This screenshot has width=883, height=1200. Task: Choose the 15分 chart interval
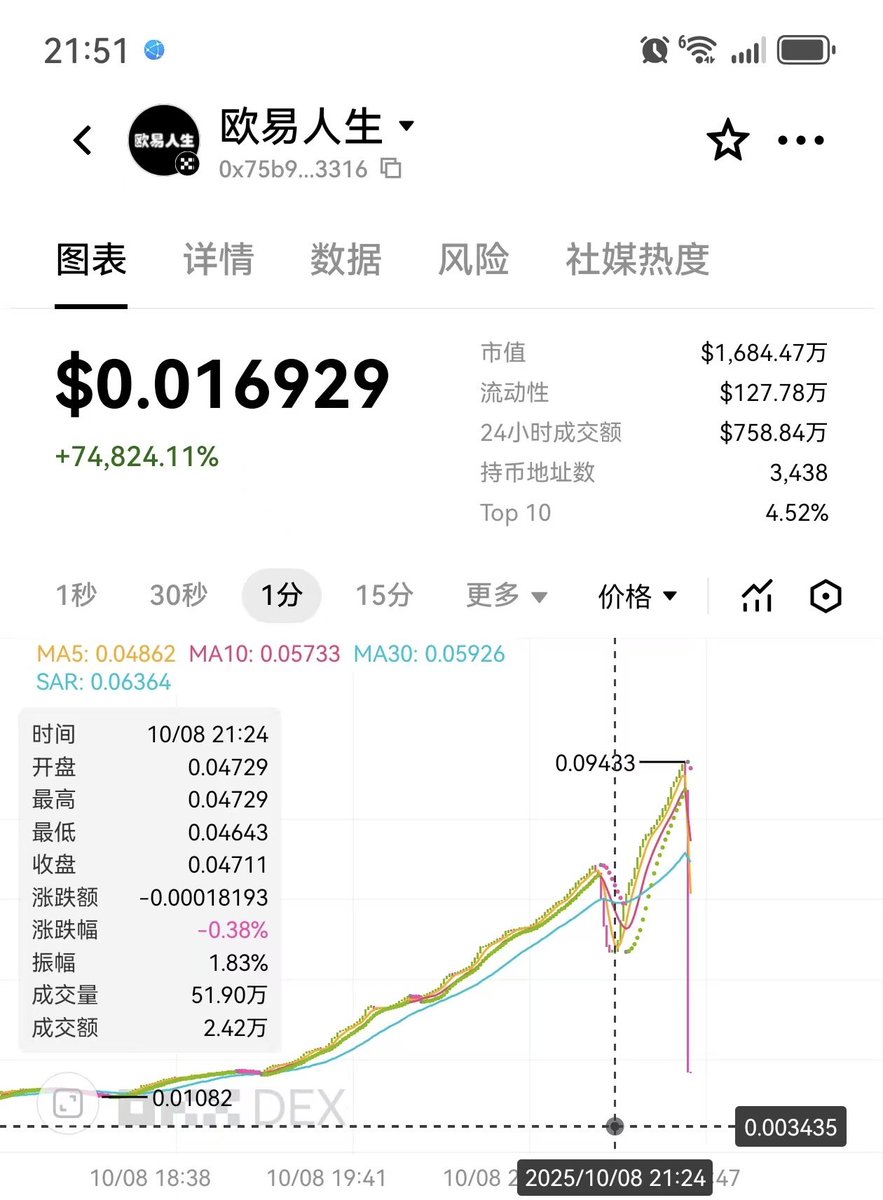tap(384, 596)
